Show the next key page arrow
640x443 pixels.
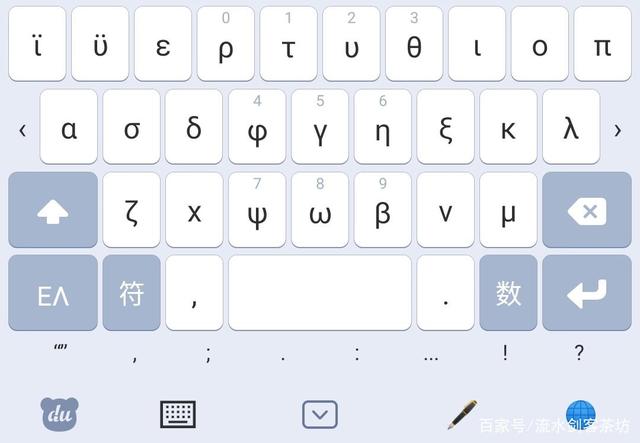pyautogui.click(x=618, y=129)
